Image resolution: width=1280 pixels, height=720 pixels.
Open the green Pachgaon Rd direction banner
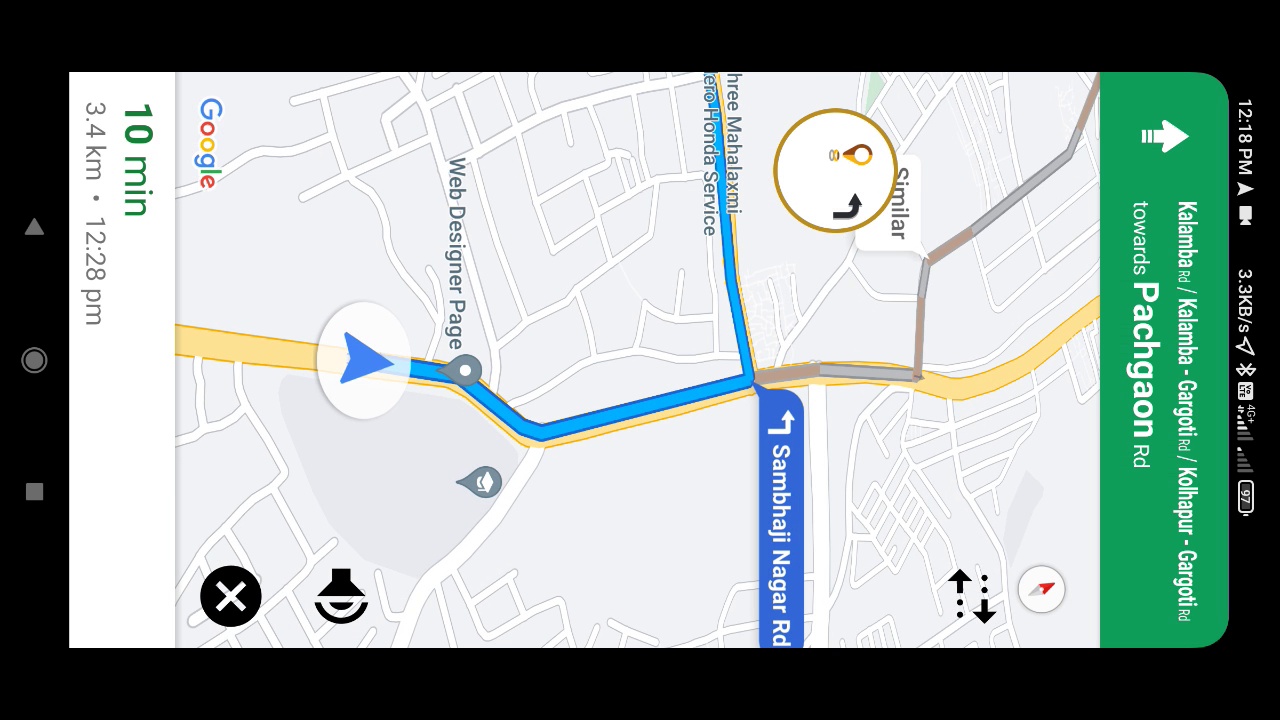pos(1163,360)
